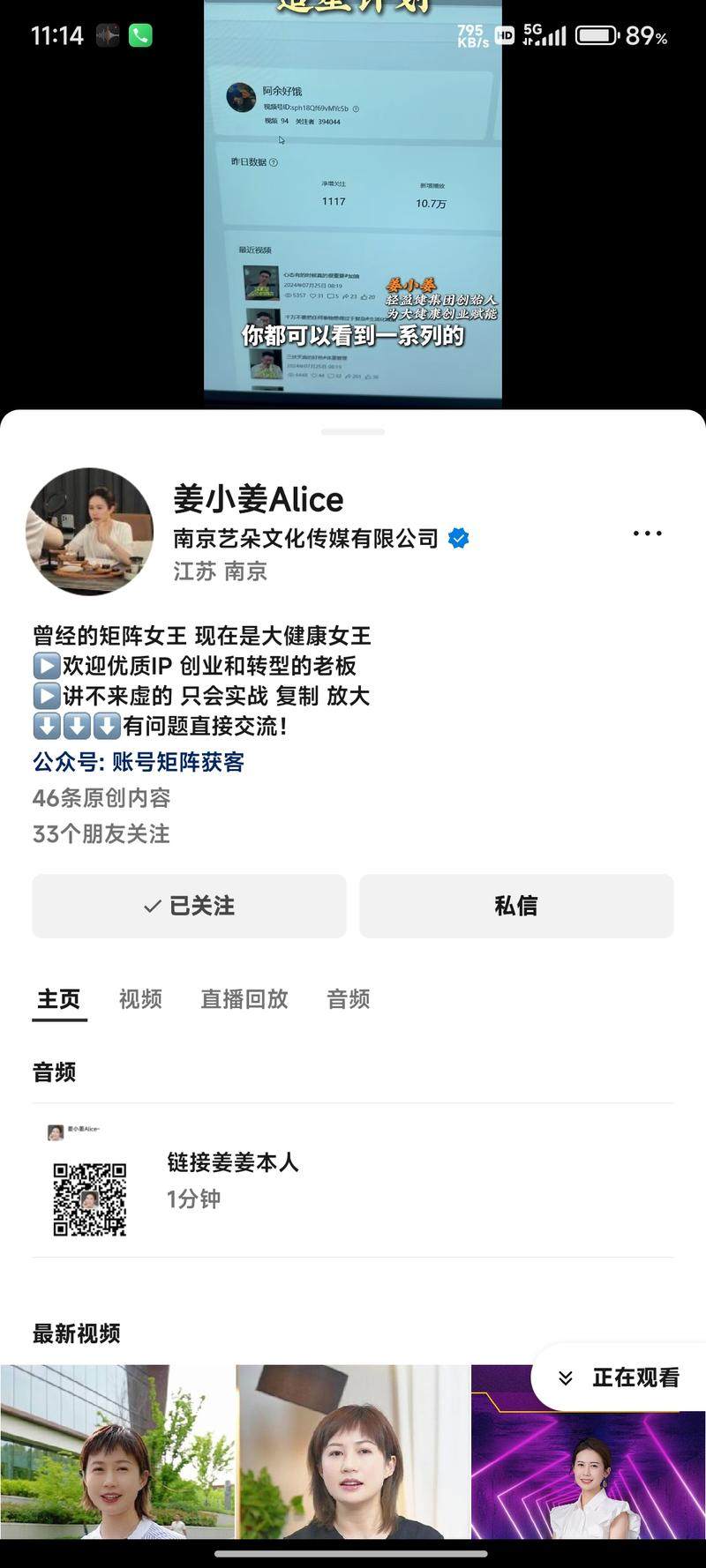Open the three-dot overflow menu
The width and height of the screenshot is (706, 1568).
[647, 534]
